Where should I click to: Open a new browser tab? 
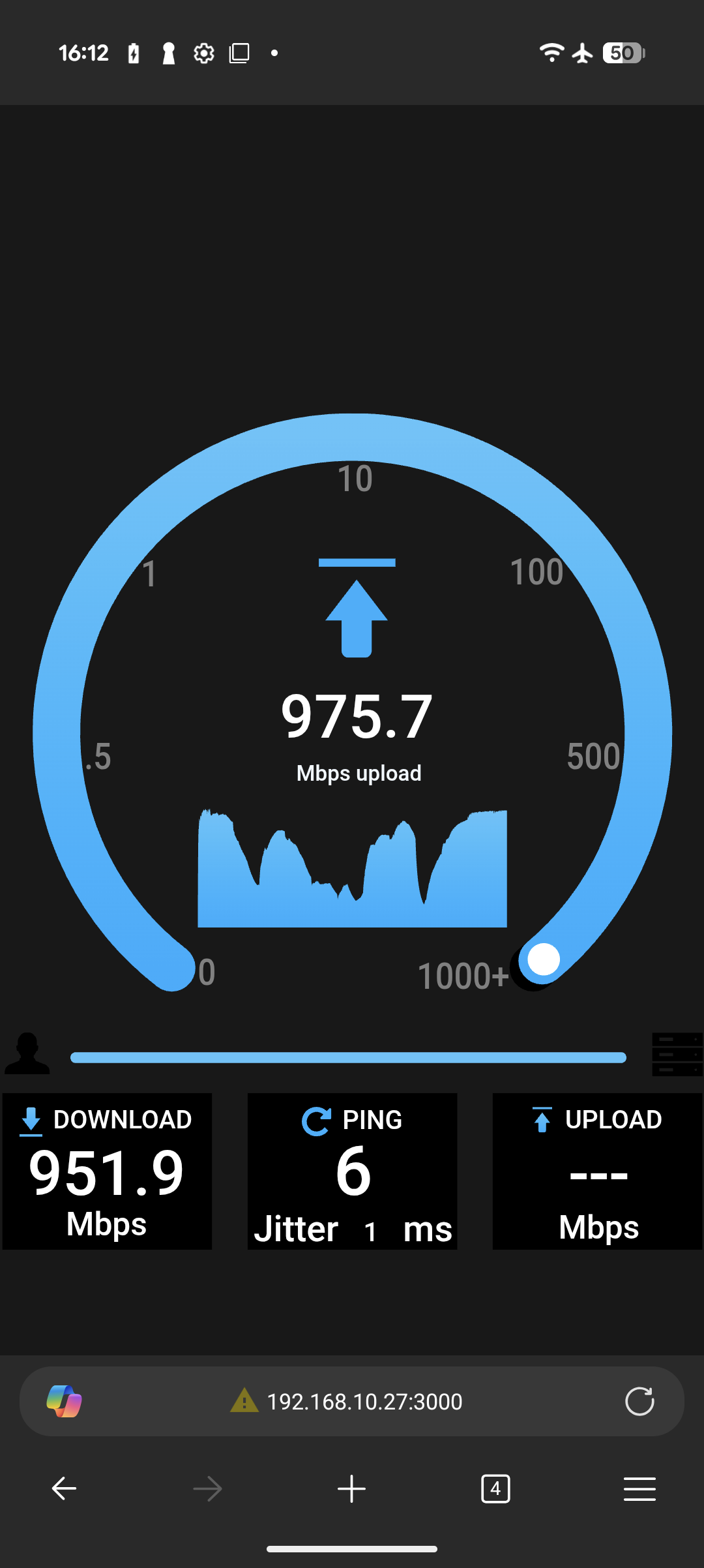(x=351, y=1488)
